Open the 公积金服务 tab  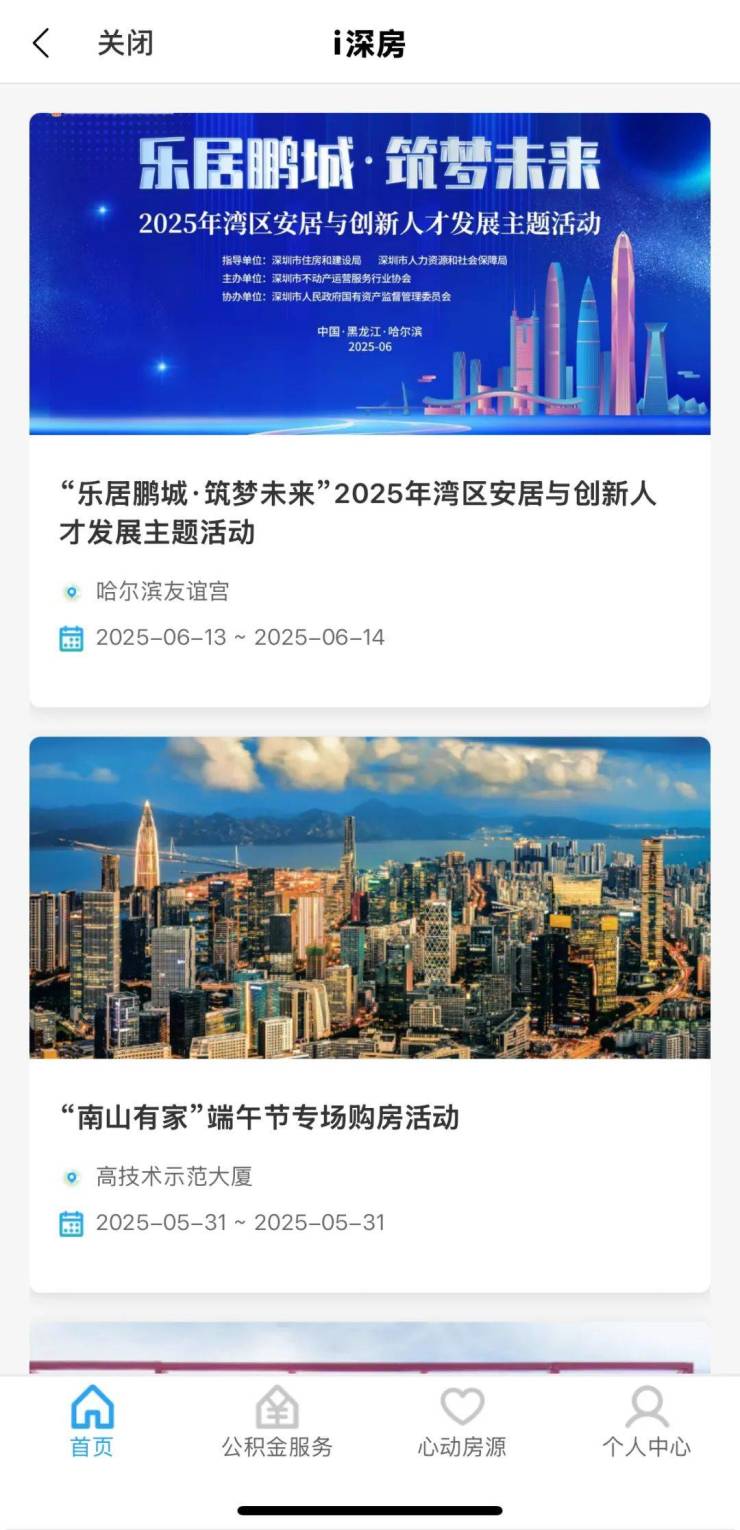click(277, 1422)
